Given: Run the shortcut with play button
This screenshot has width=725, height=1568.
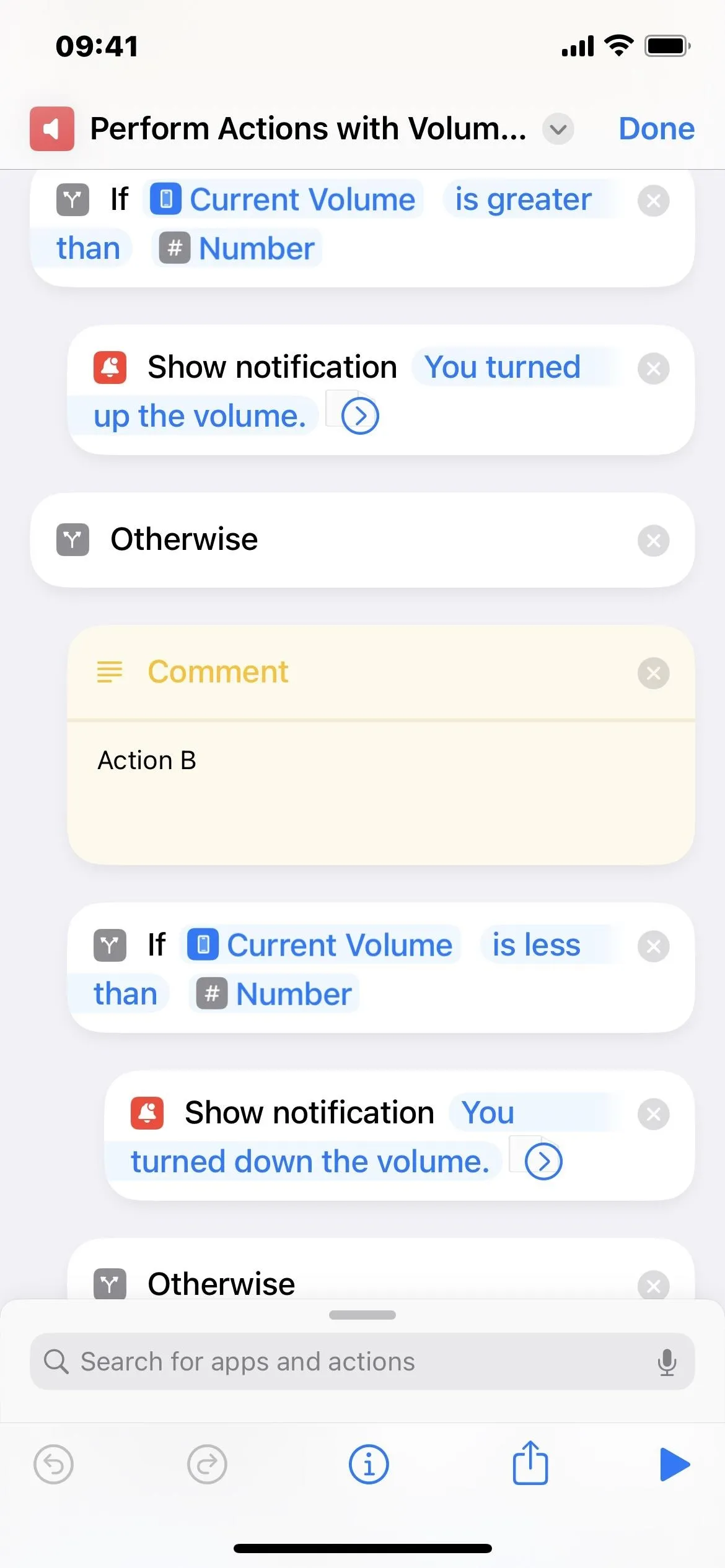Looking at the screenshot, I should point(674,1465).
